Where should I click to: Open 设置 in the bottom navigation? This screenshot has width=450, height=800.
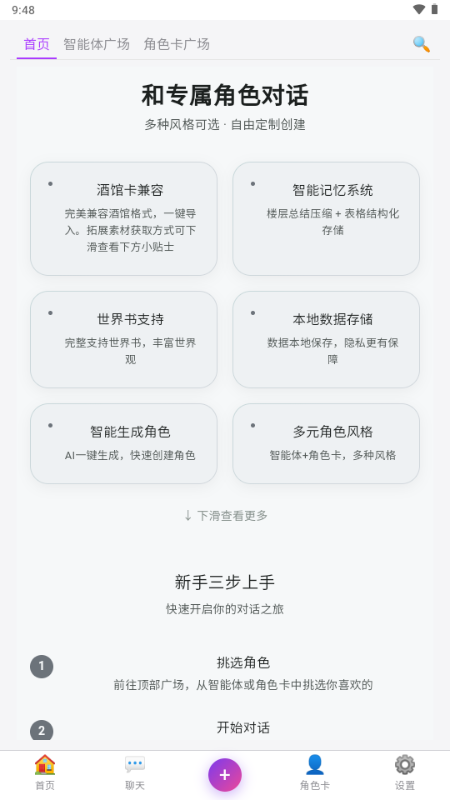(405, 773)
